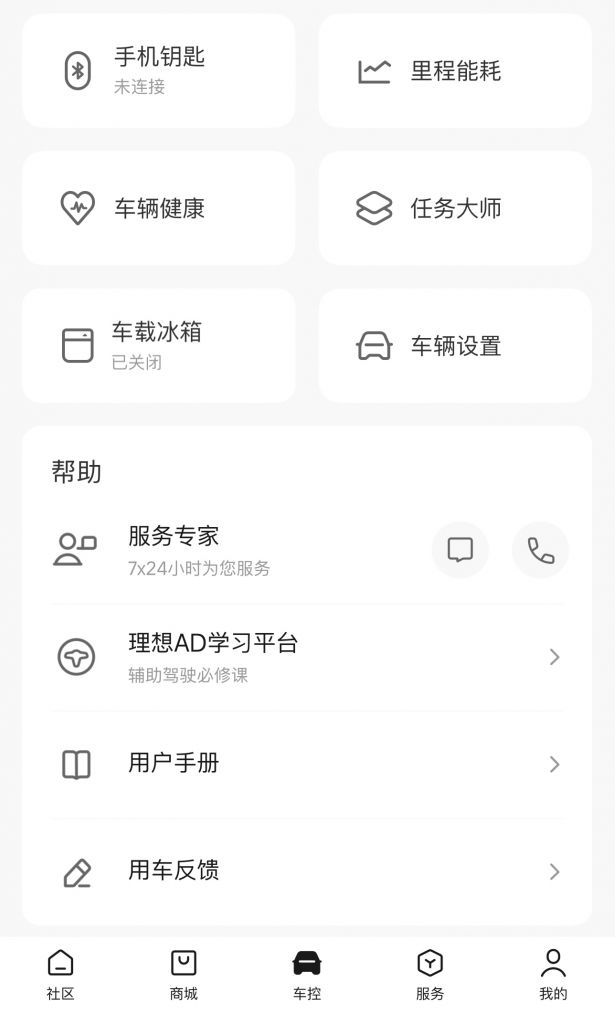Open 理想AD学习平台
The height and width of the screenshot is (1024, 615).
[307, 657]
